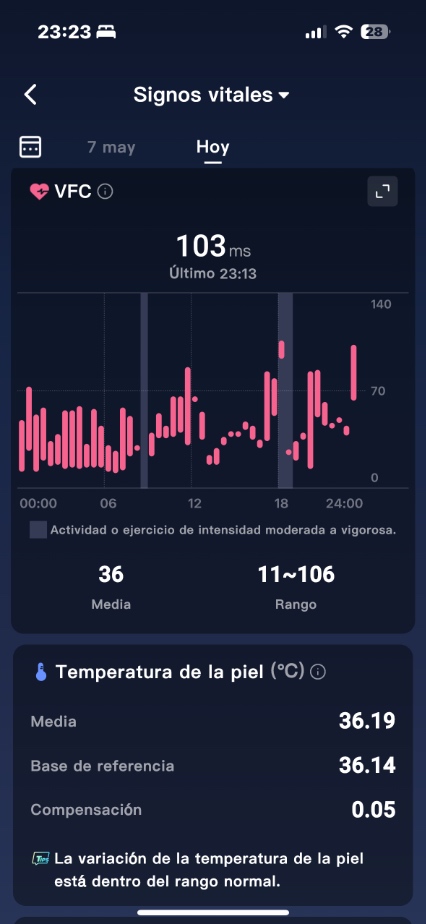Open the VFC info icon

105,192
